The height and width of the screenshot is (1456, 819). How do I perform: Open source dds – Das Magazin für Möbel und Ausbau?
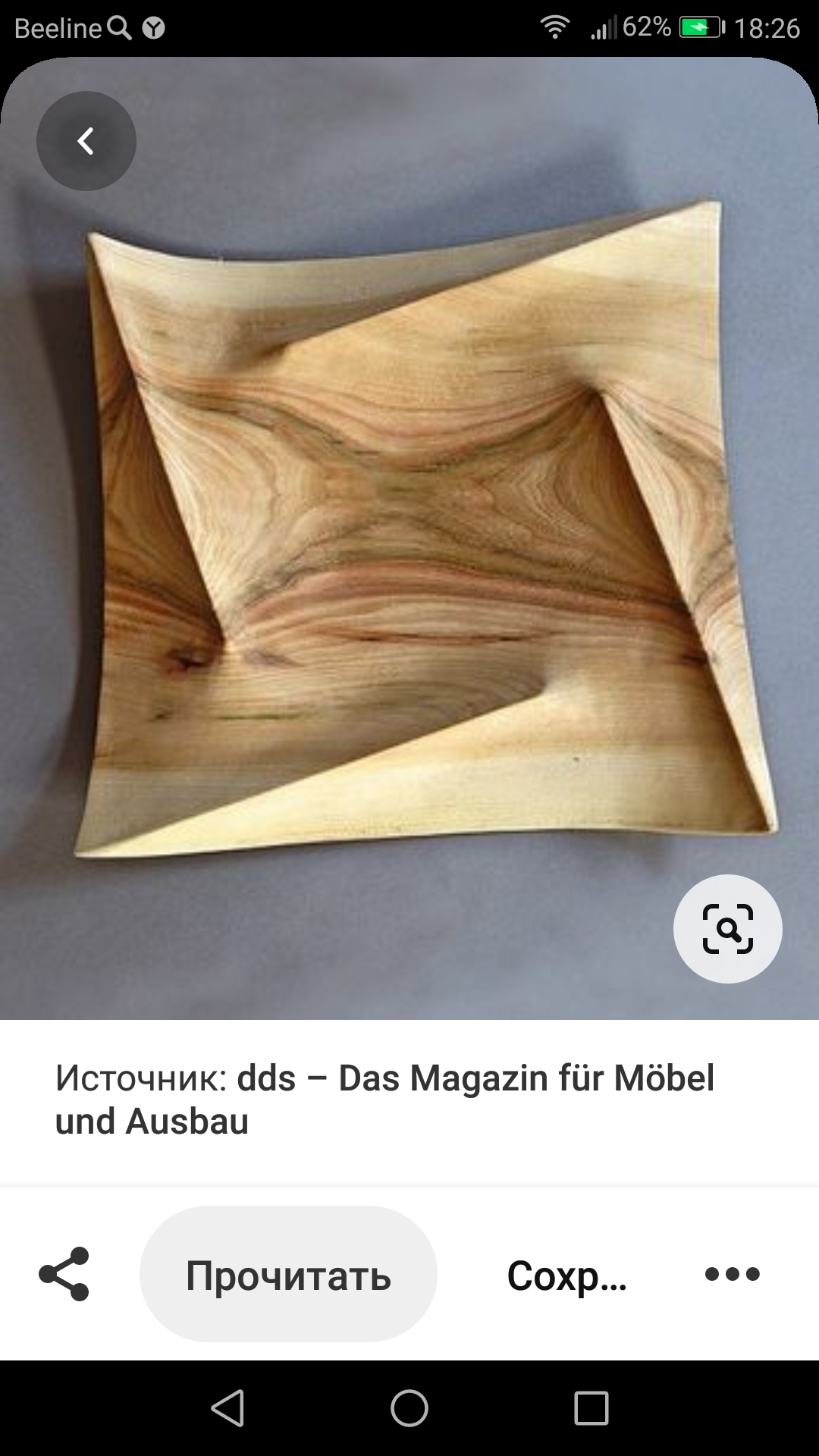pyautogui.click(x=384, y=1099)
